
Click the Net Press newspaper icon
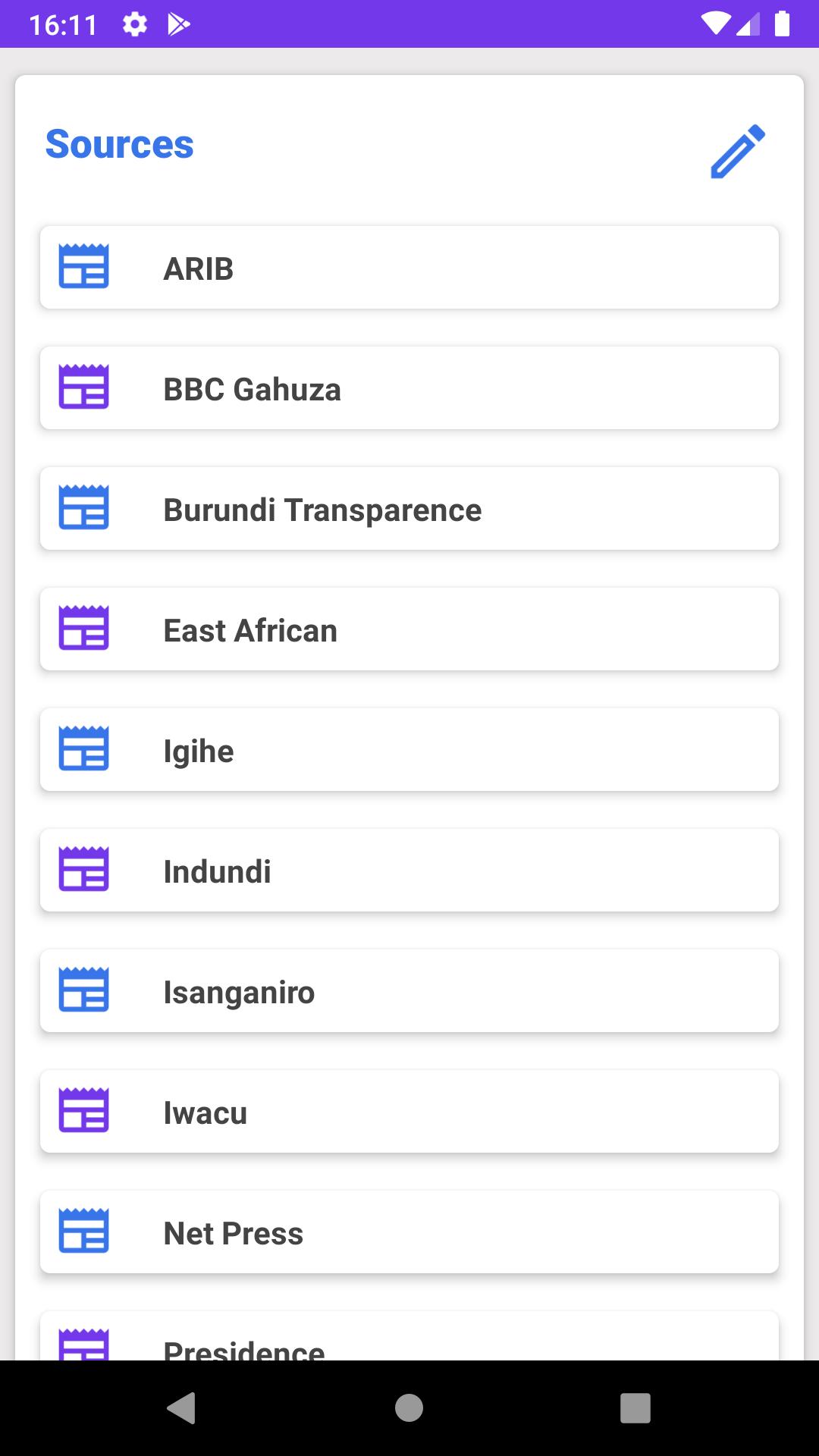(83, 1232)
